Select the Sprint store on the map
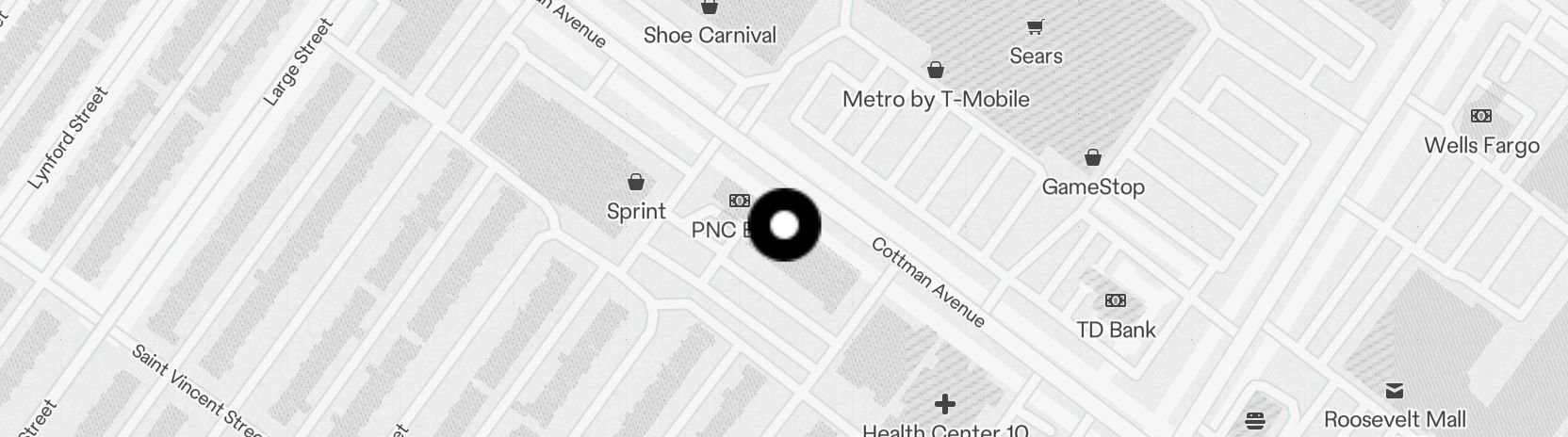The height and width of the screenshot is (437, 1568). coord(636,182)
